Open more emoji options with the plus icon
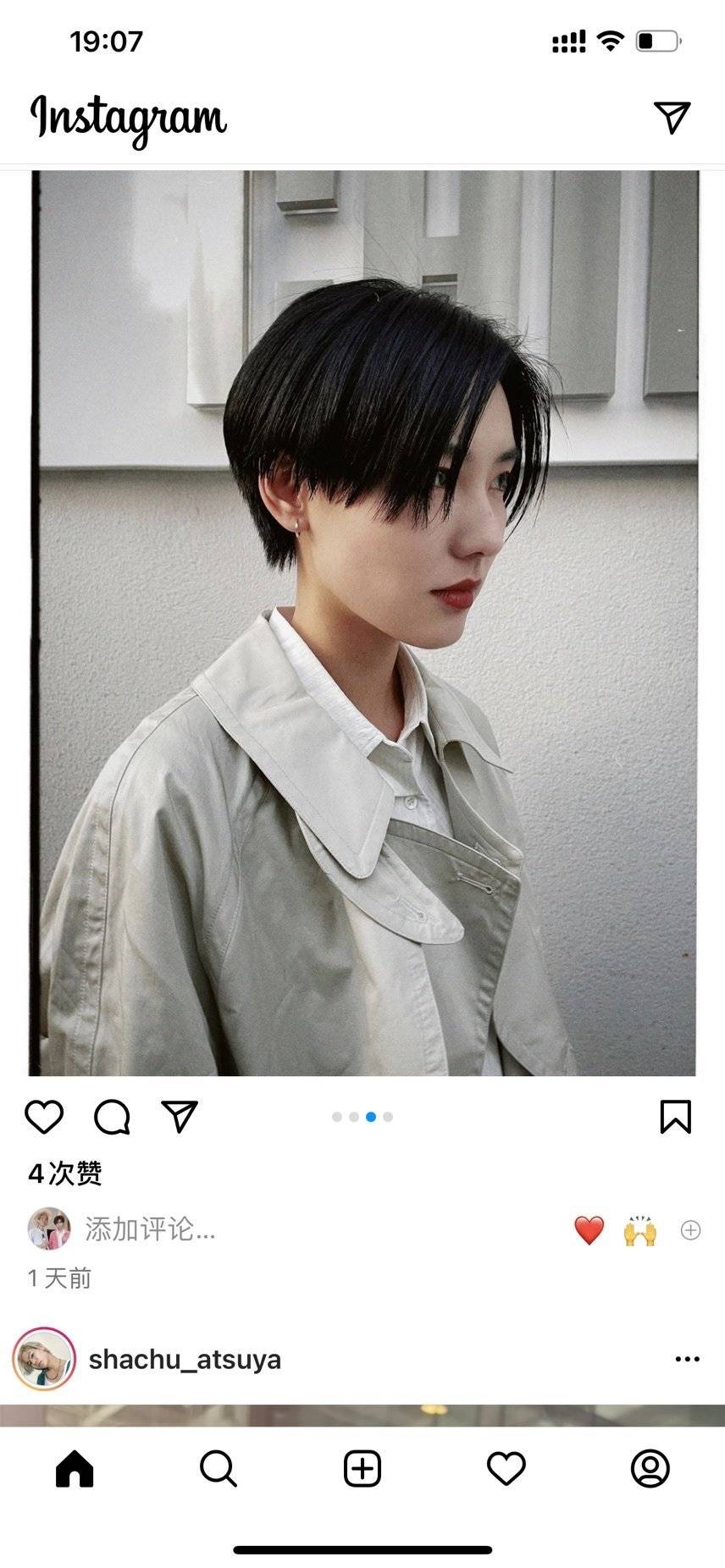 coord(690,1230)
